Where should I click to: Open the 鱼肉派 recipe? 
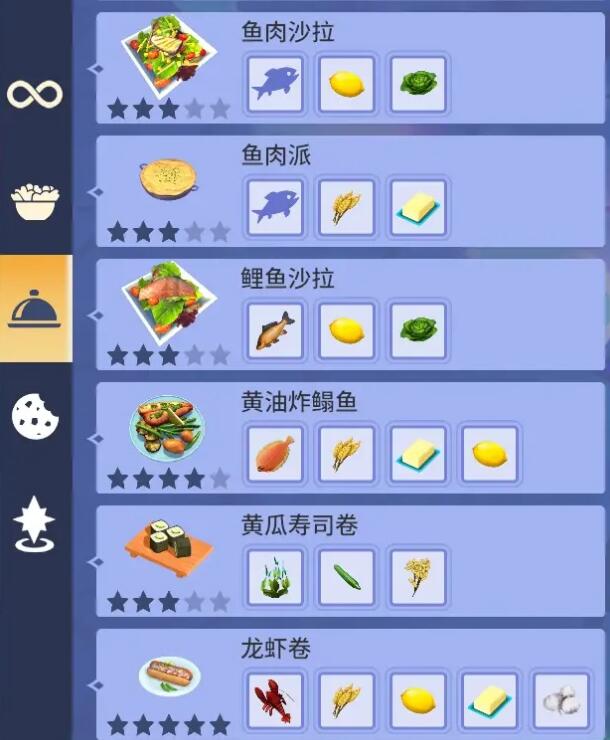tap(350, 191)
